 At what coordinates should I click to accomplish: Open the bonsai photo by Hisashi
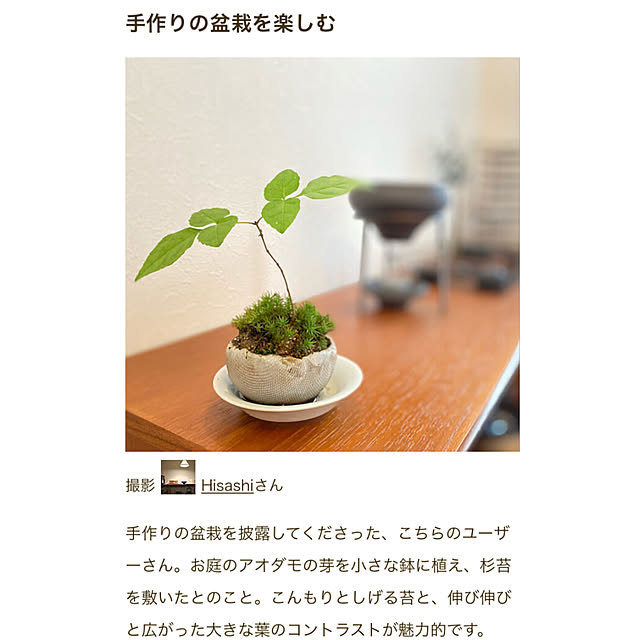click(322, 254)
